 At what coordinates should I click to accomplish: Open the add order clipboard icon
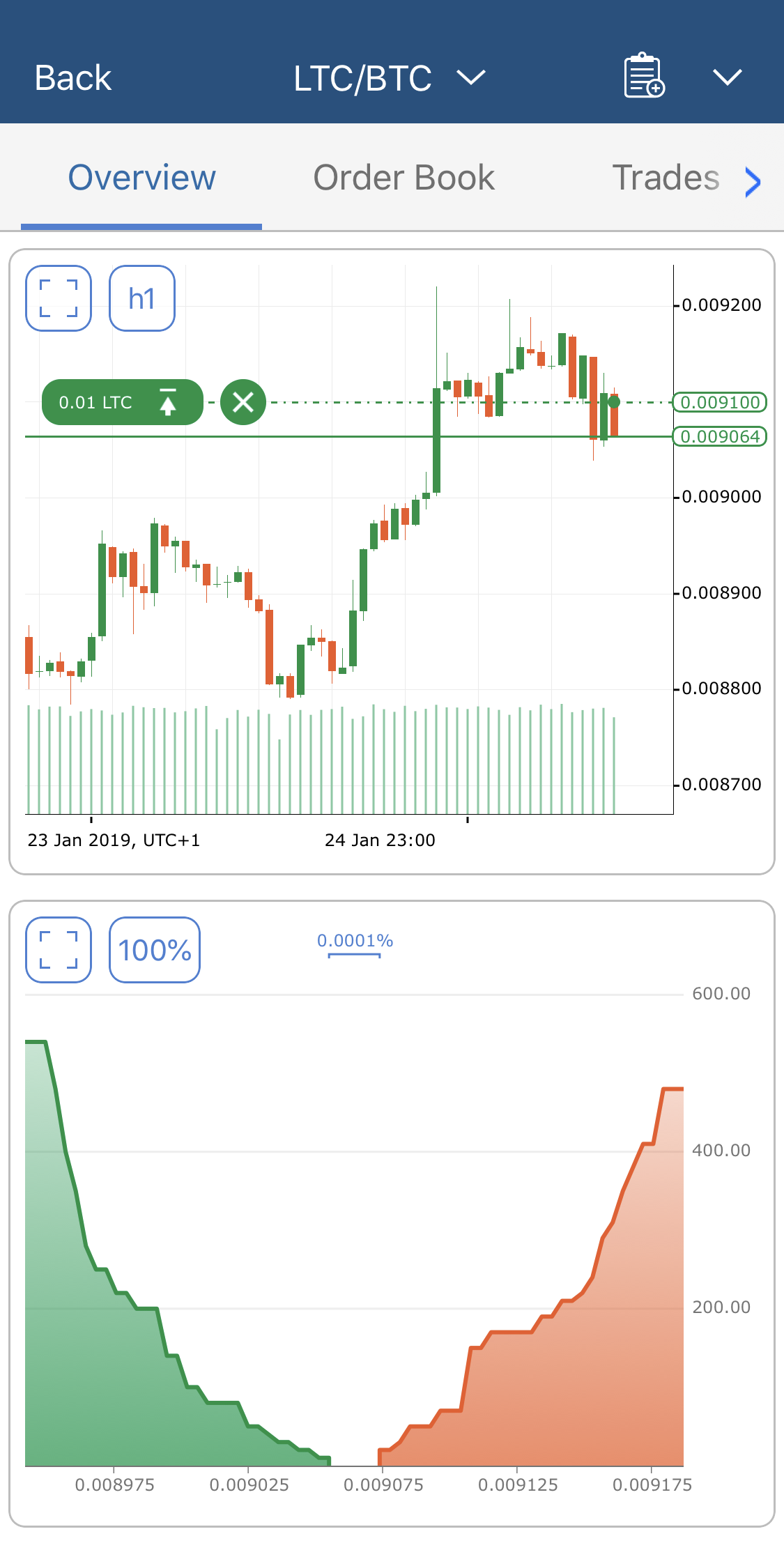point(644,75)
